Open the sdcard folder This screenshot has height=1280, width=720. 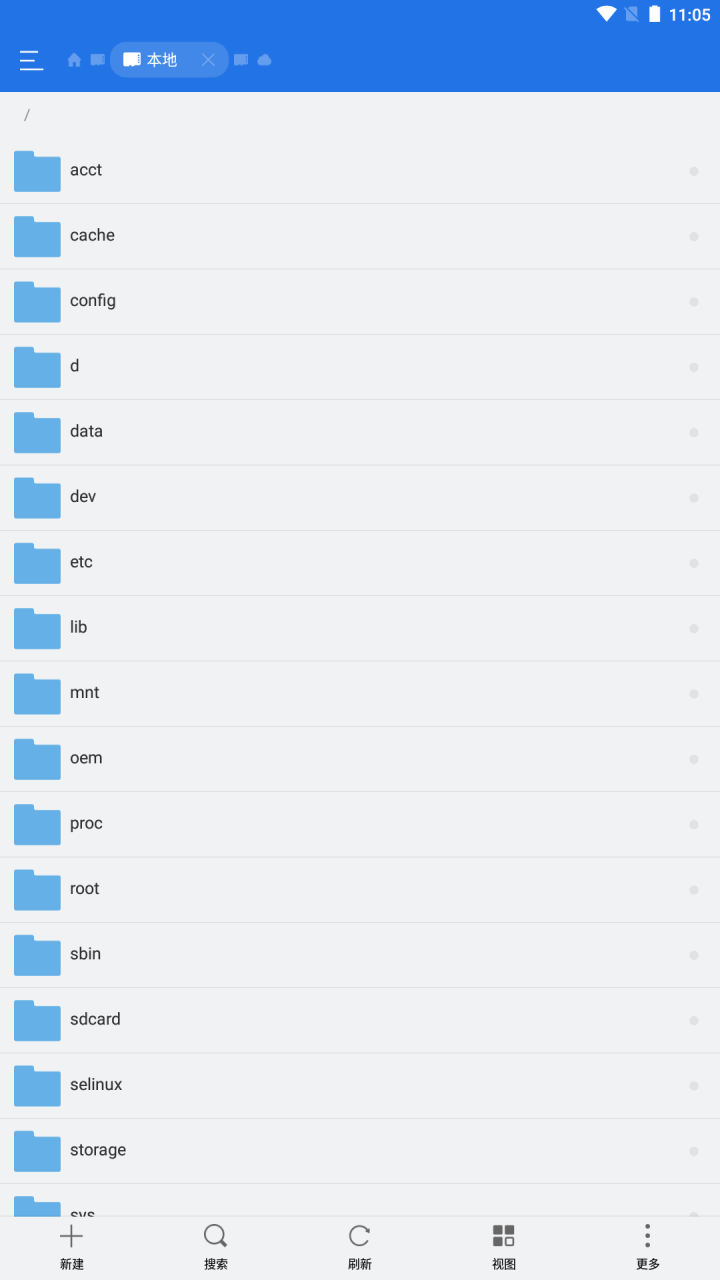coord(95,1020)
